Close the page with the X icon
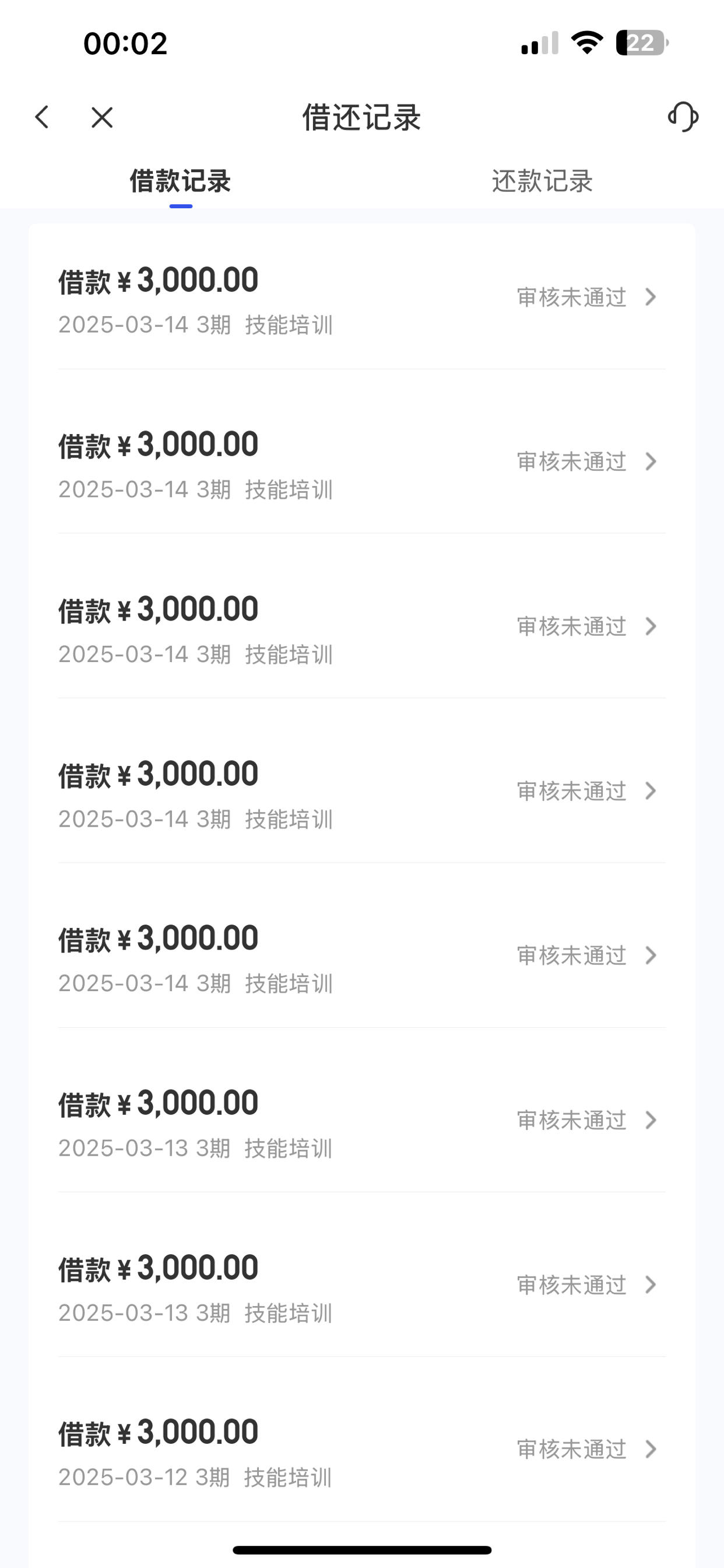This screenshot has height=1568, width=724. pyautogui.click(x=101, y=117)
